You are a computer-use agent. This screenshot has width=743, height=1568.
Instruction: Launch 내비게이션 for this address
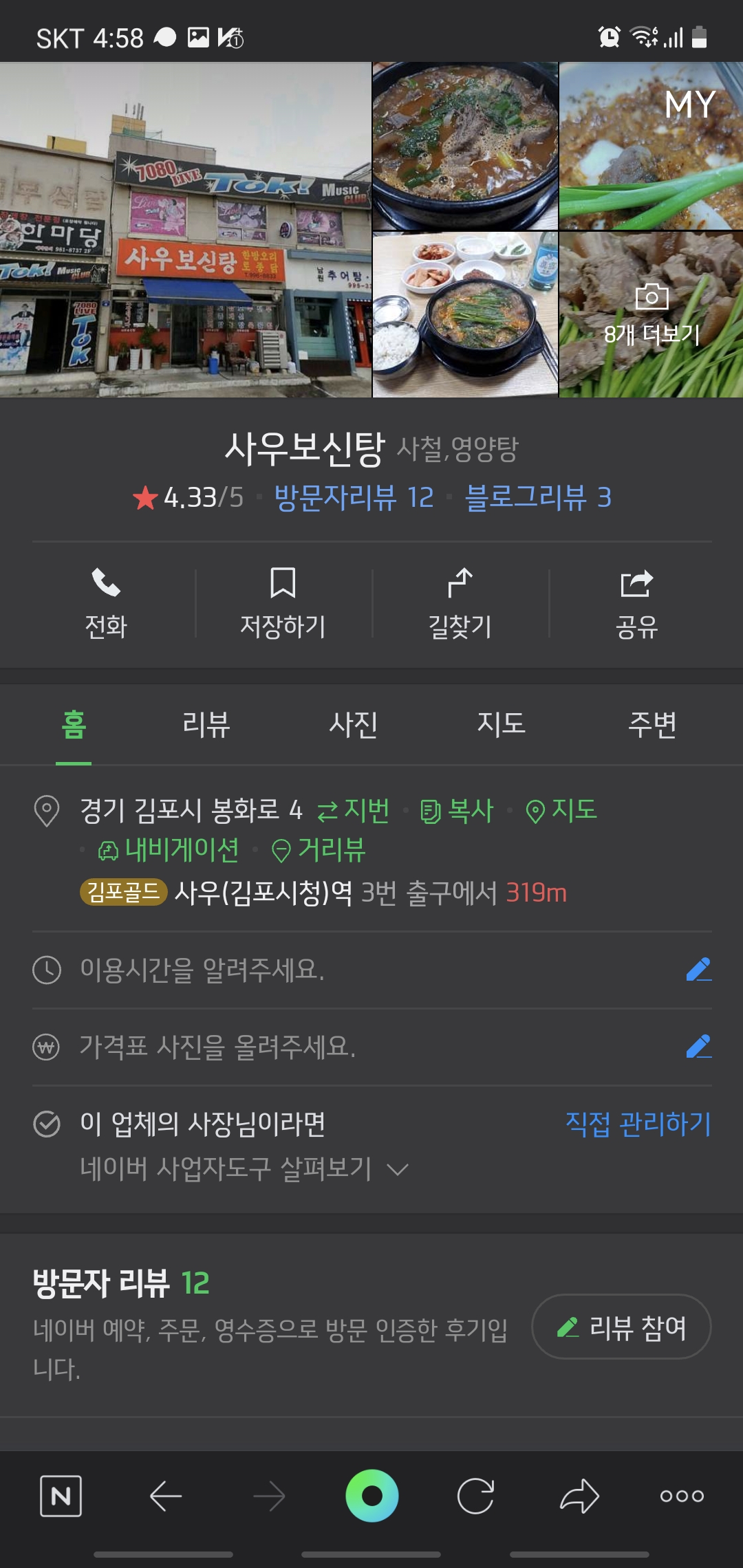[168, 850]
